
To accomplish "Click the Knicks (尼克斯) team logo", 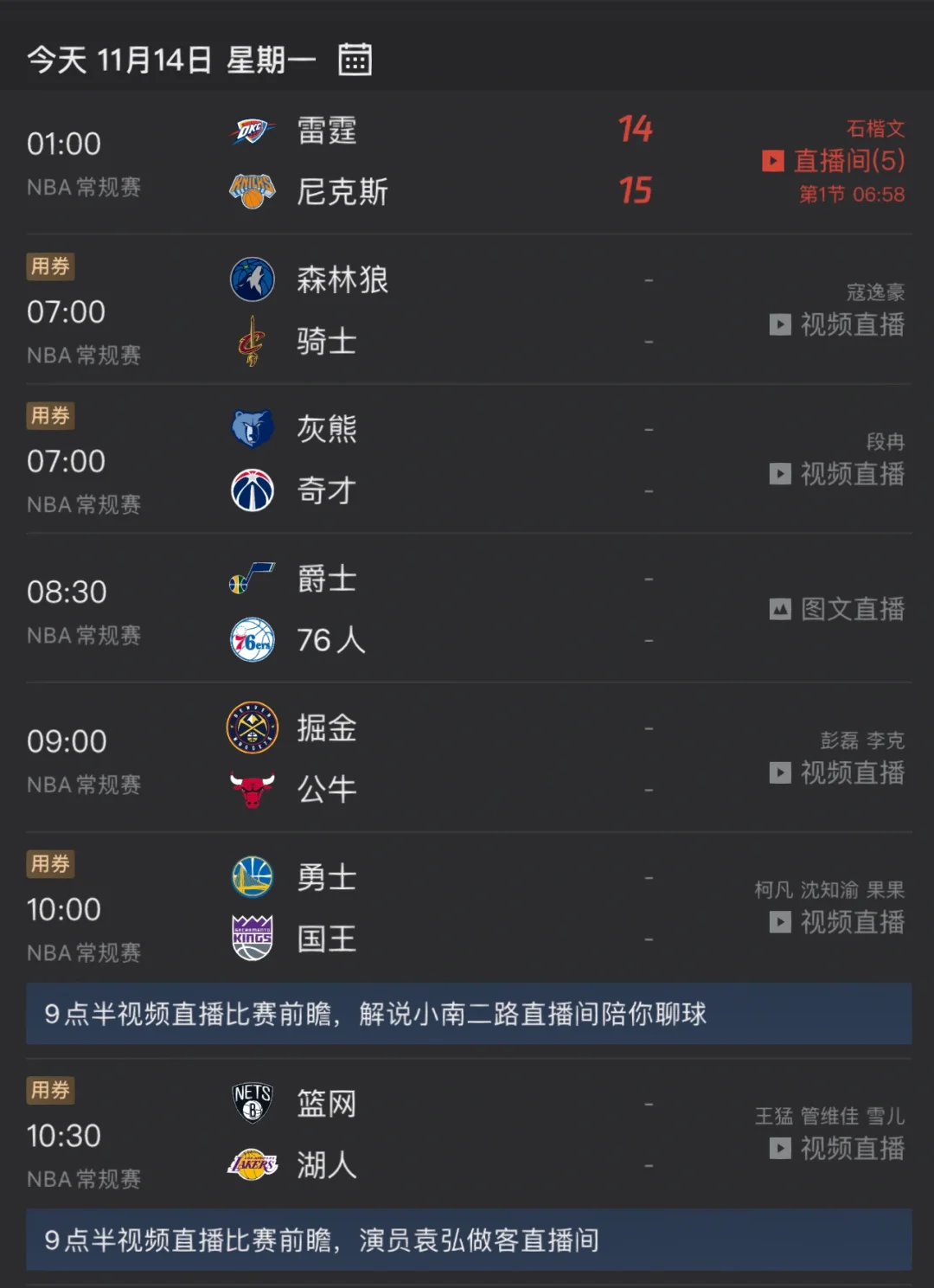I will [252, 192].
